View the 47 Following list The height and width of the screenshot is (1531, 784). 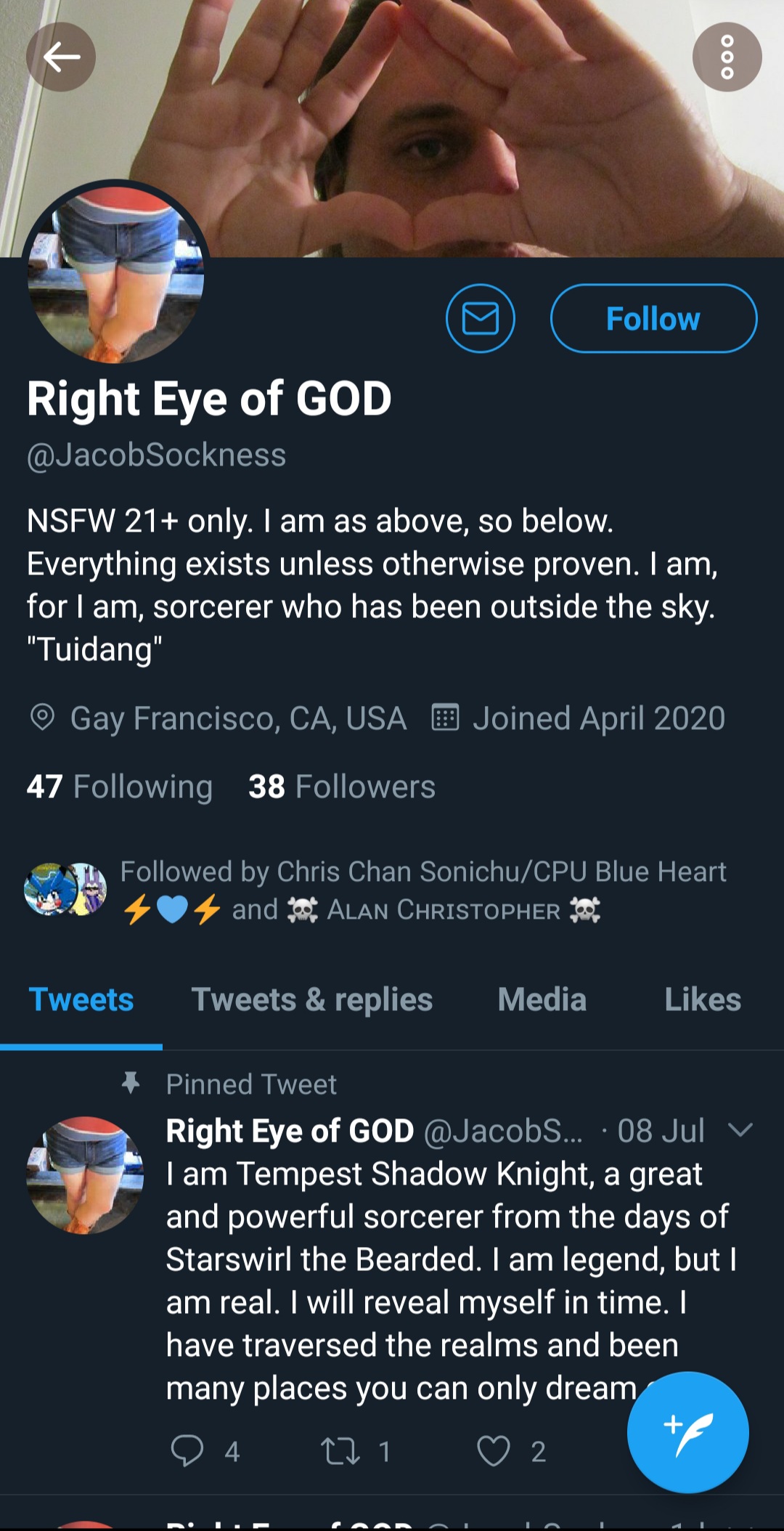click(x=120, y=787)
